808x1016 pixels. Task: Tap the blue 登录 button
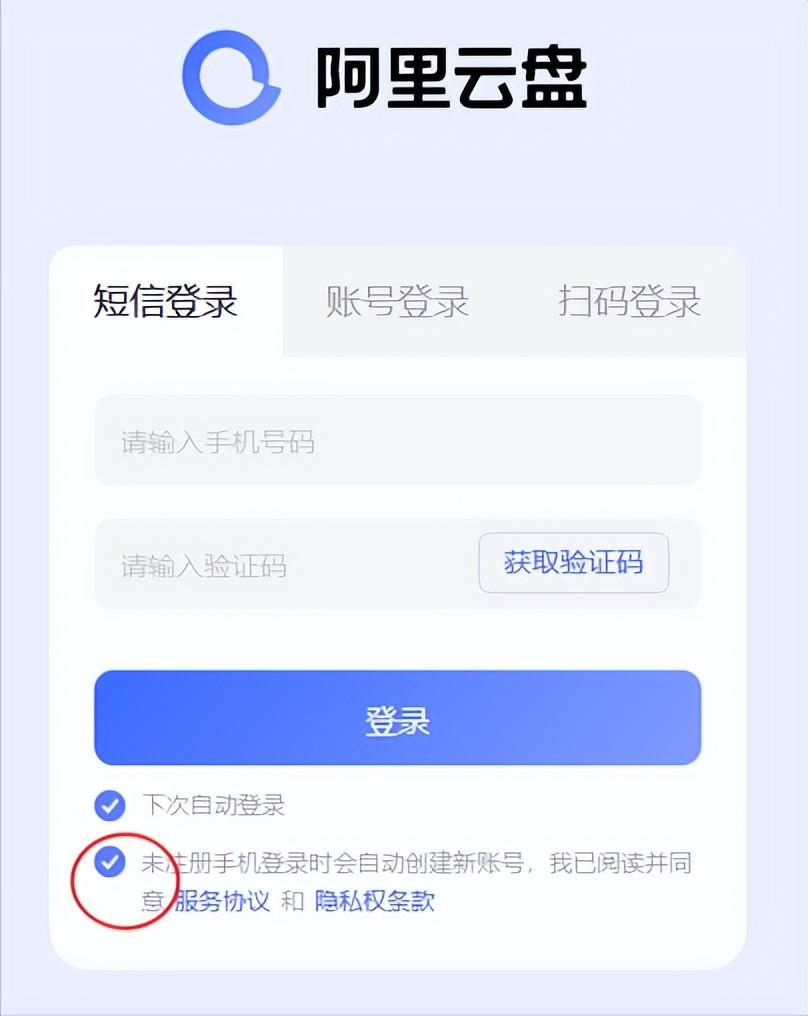coord(397,719)
